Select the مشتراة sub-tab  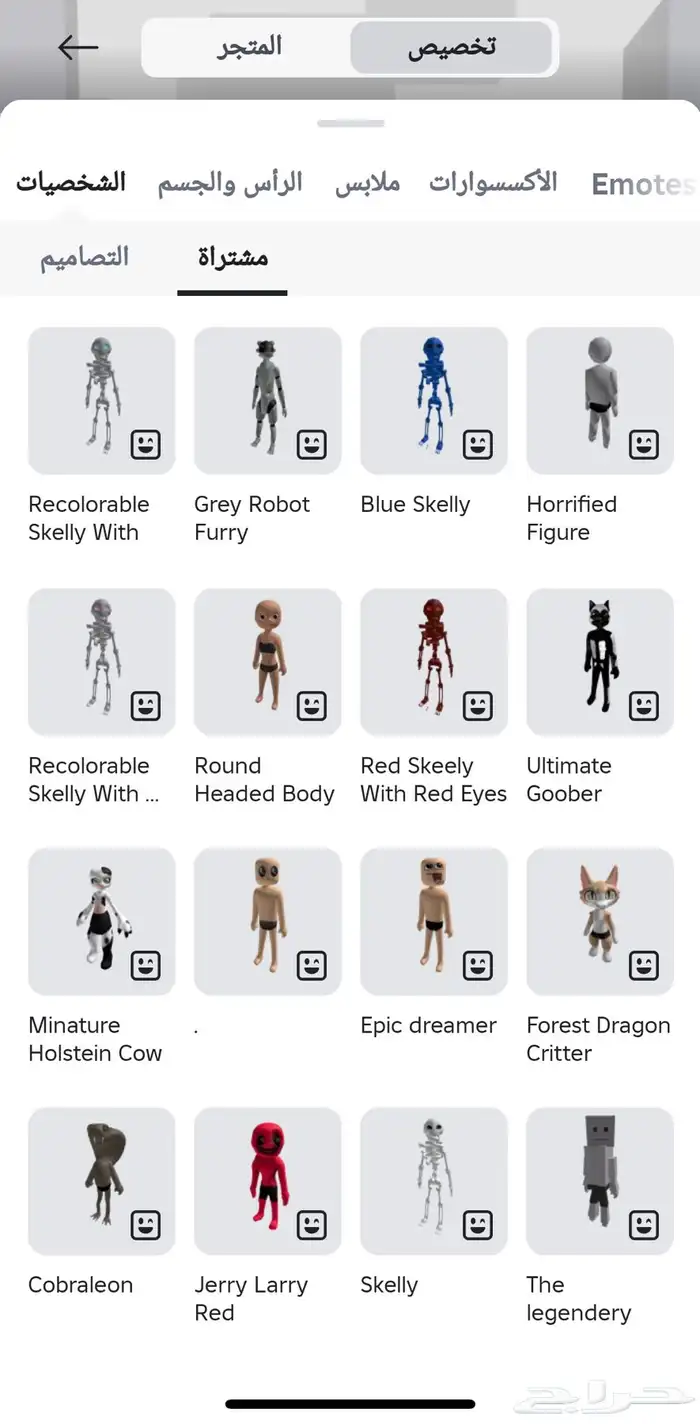(x=233, y=257)
